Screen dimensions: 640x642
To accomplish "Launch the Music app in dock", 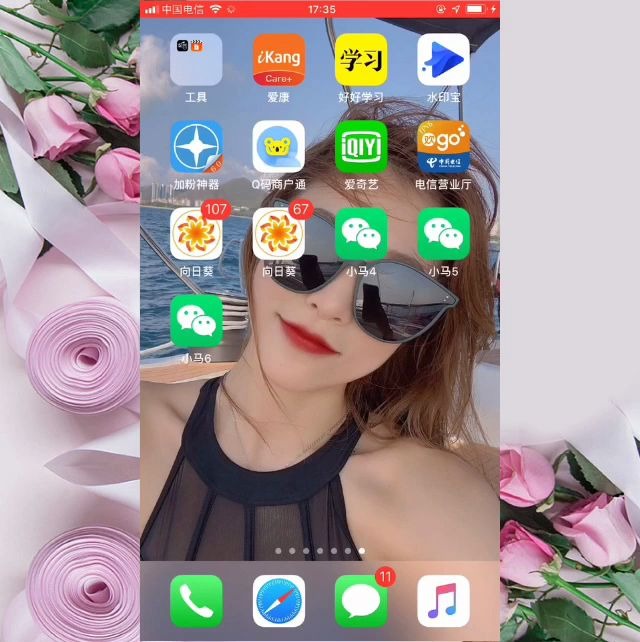I will click(443, 600).
